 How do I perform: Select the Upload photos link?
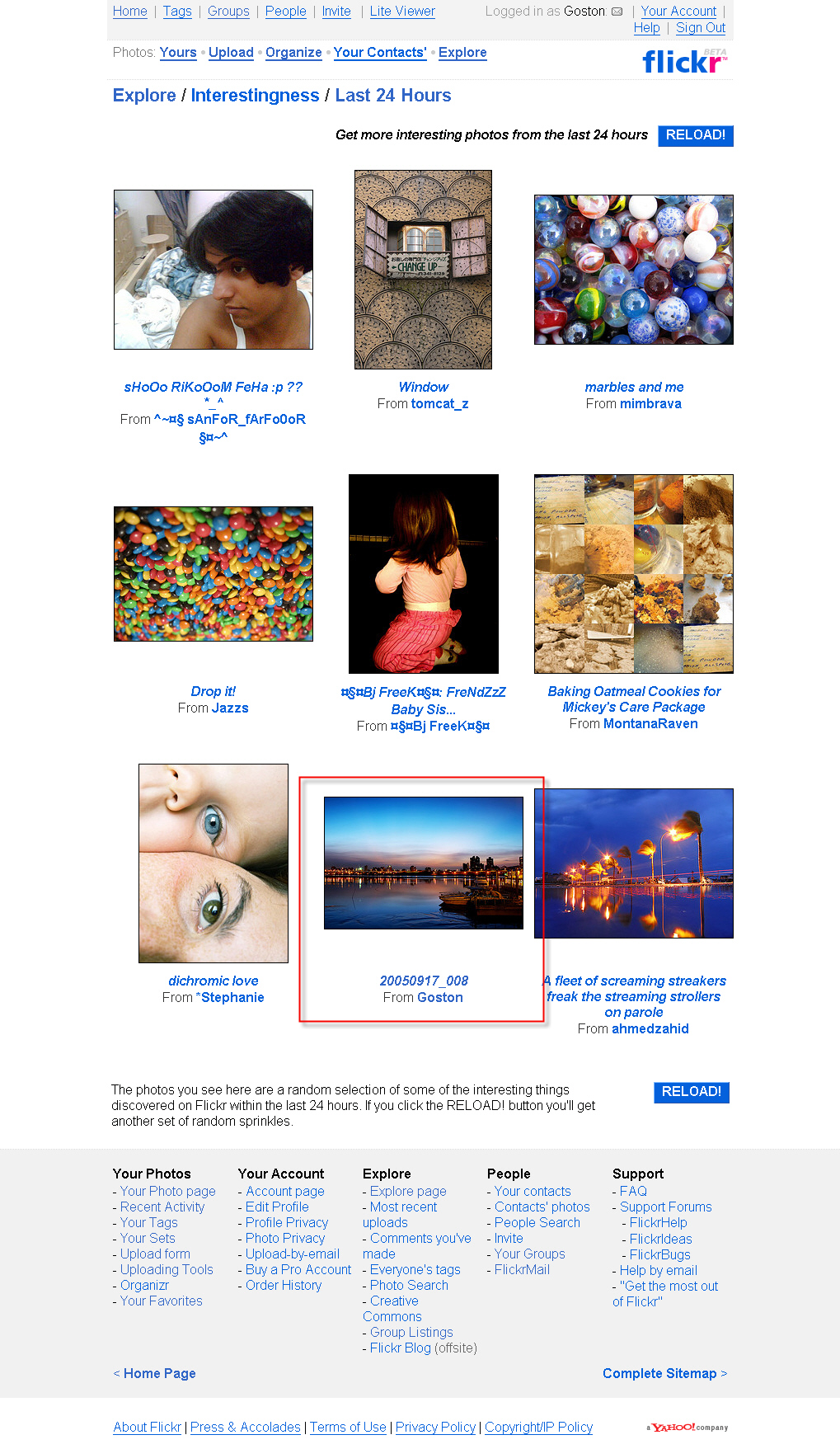231,53
